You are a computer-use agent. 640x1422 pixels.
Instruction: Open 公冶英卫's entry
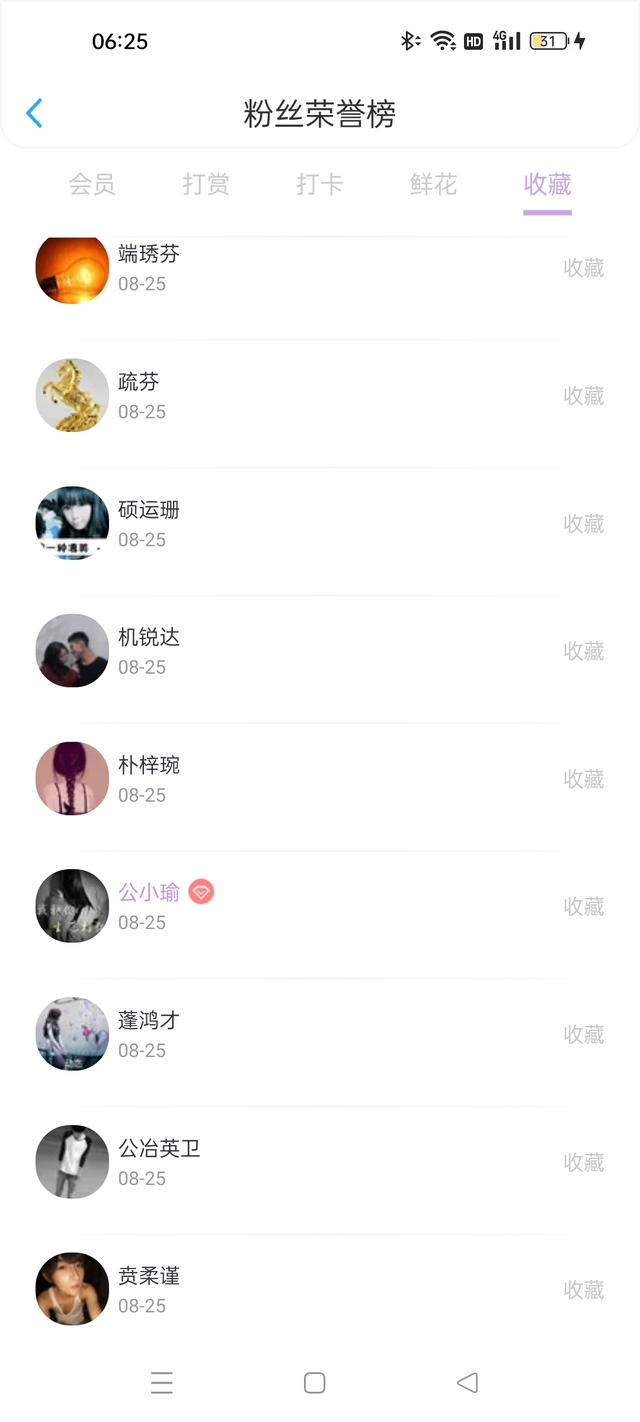pos(160,1162)
